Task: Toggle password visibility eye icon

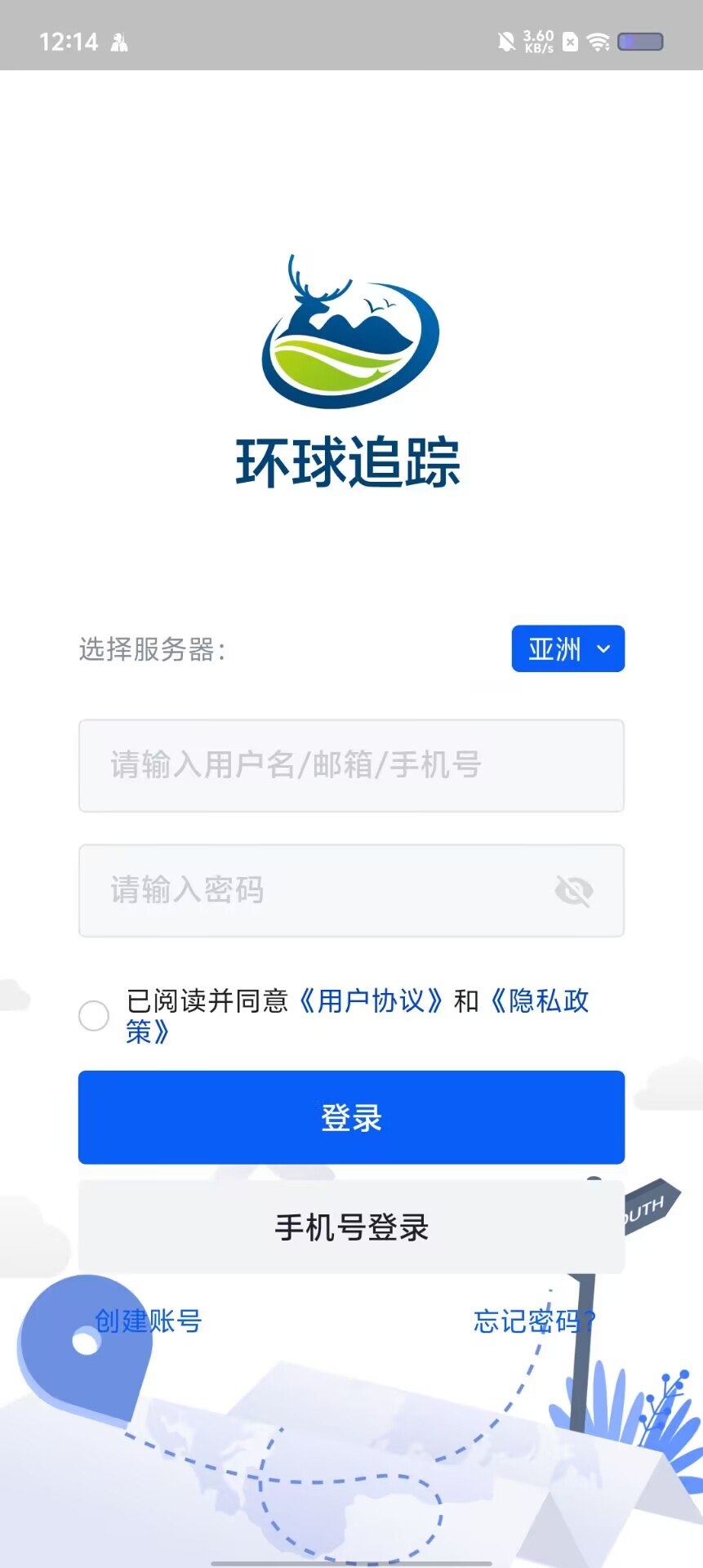Action: click(x=574, y=890)
